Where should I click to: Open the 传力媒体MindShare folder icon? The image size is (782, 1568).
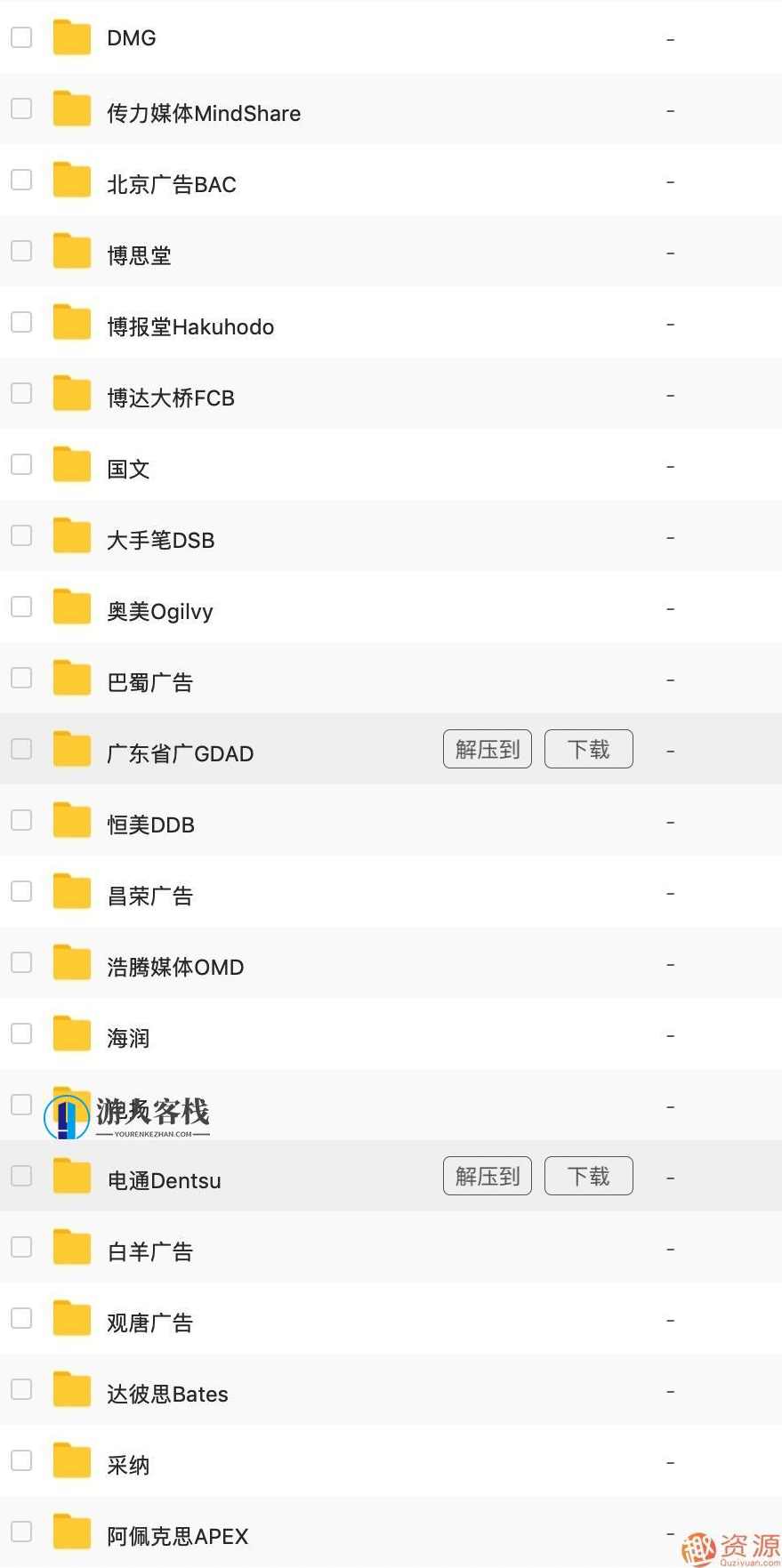pos(71,109)
